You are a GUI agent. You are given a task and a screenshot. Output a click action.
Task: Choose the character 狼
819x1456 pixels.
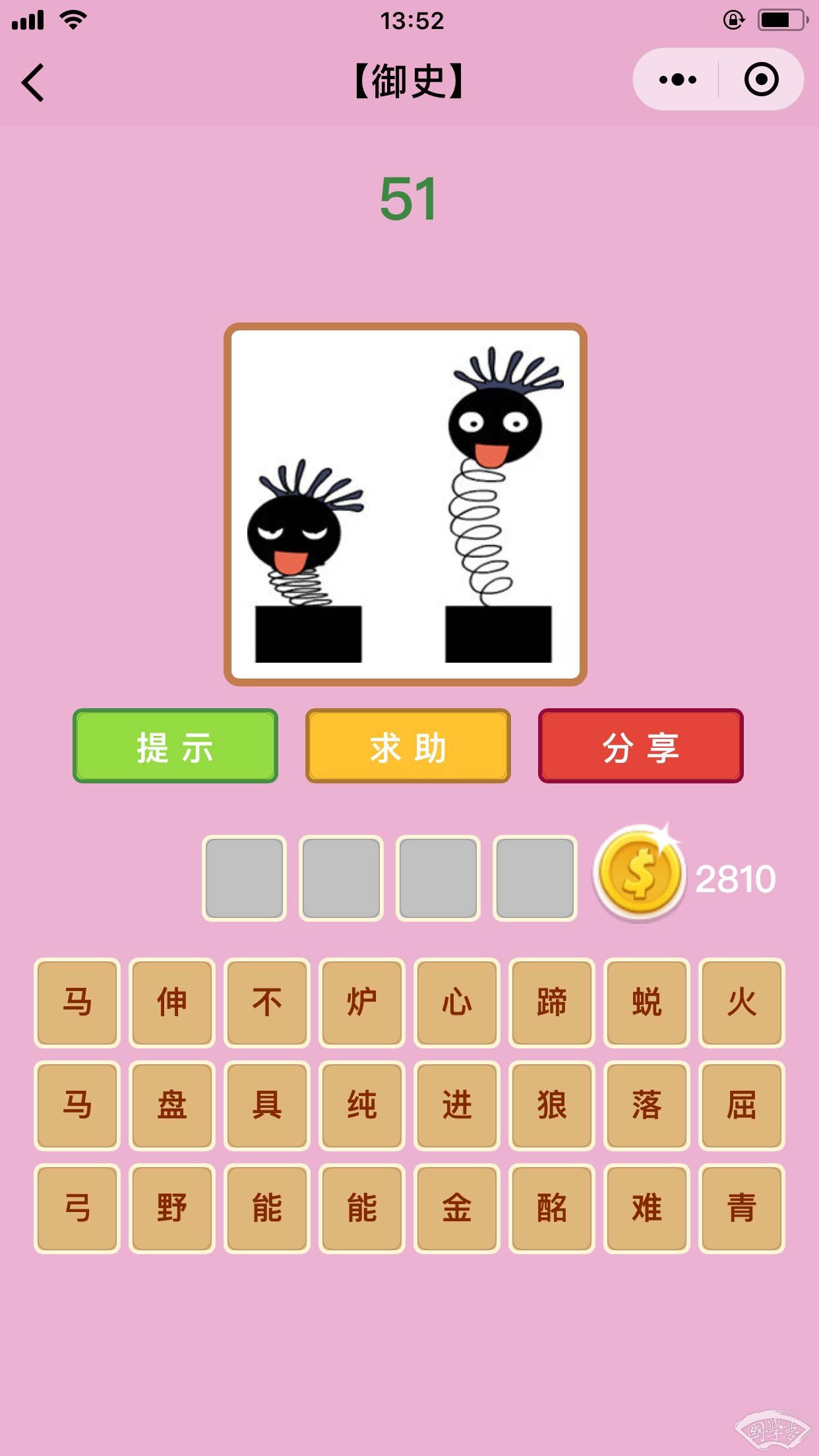(x=552, y=1105)
